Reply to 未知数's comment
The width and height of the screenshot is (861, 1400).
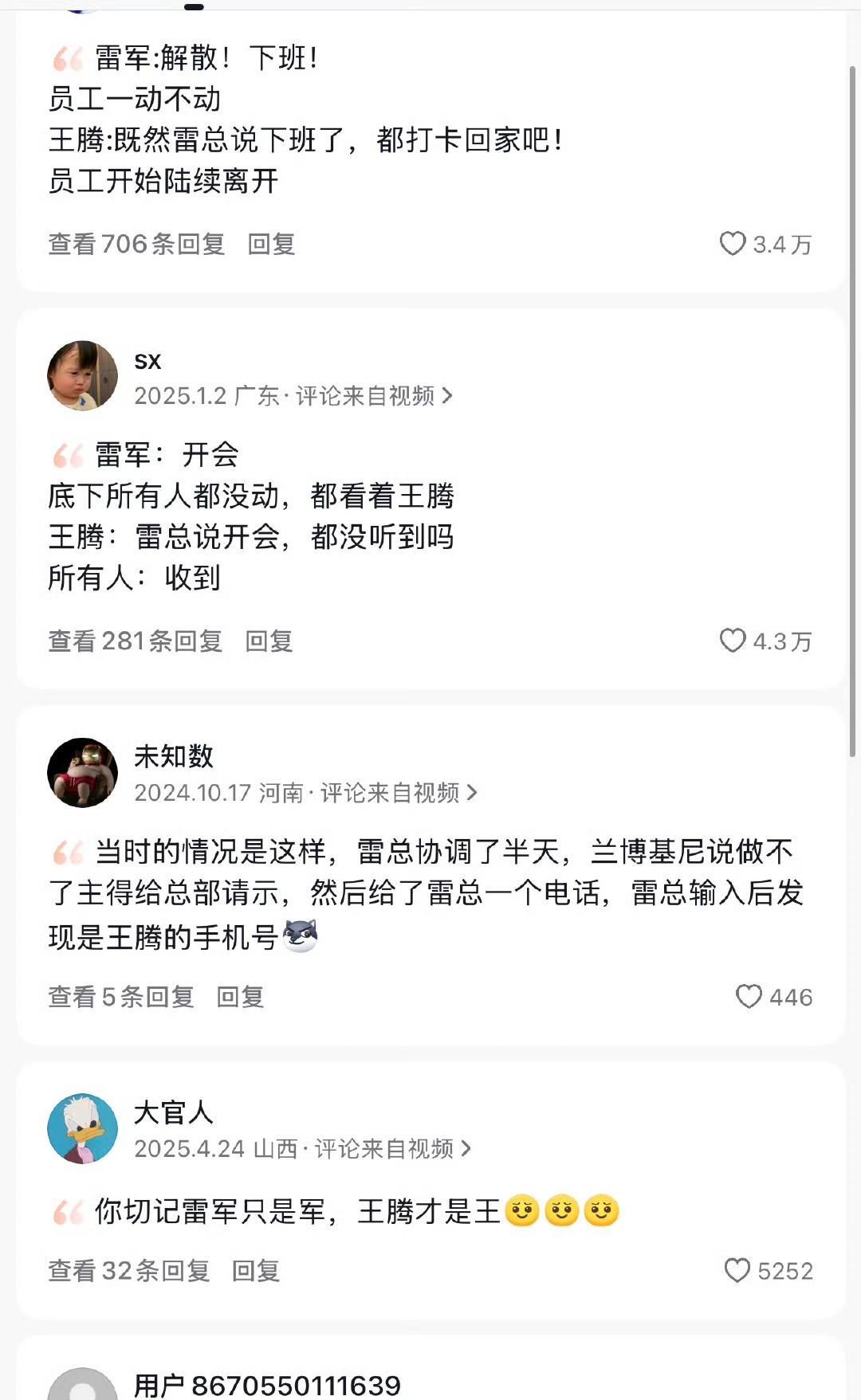pos(240,997)
